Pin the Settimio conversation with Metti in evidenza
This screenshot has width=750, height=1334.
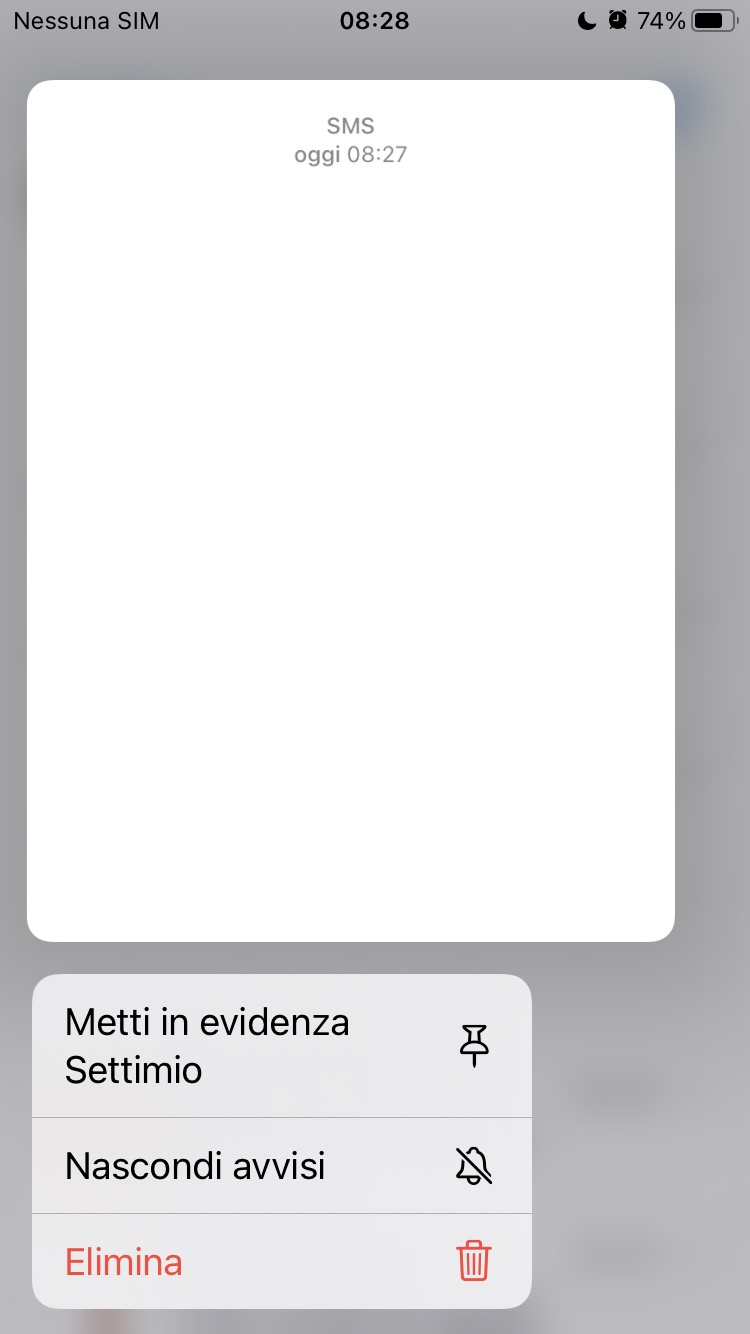(x=280, y=1046)
